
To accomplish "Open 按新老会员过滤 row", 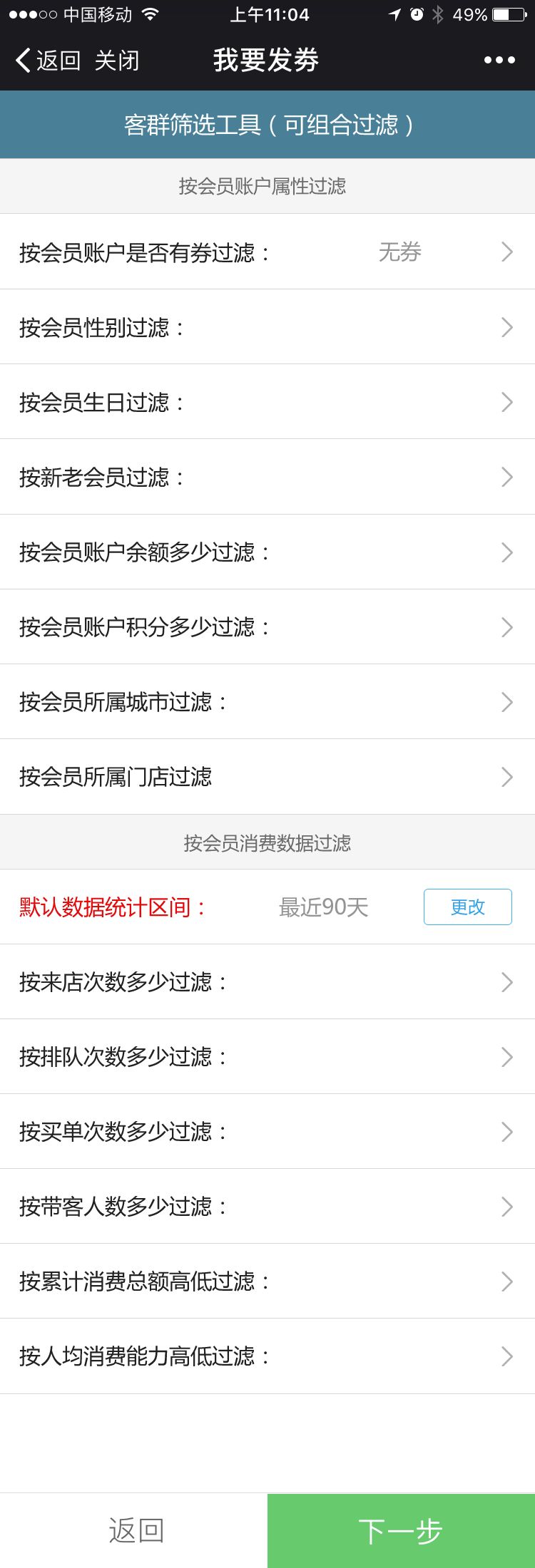I will pos(267,477).
